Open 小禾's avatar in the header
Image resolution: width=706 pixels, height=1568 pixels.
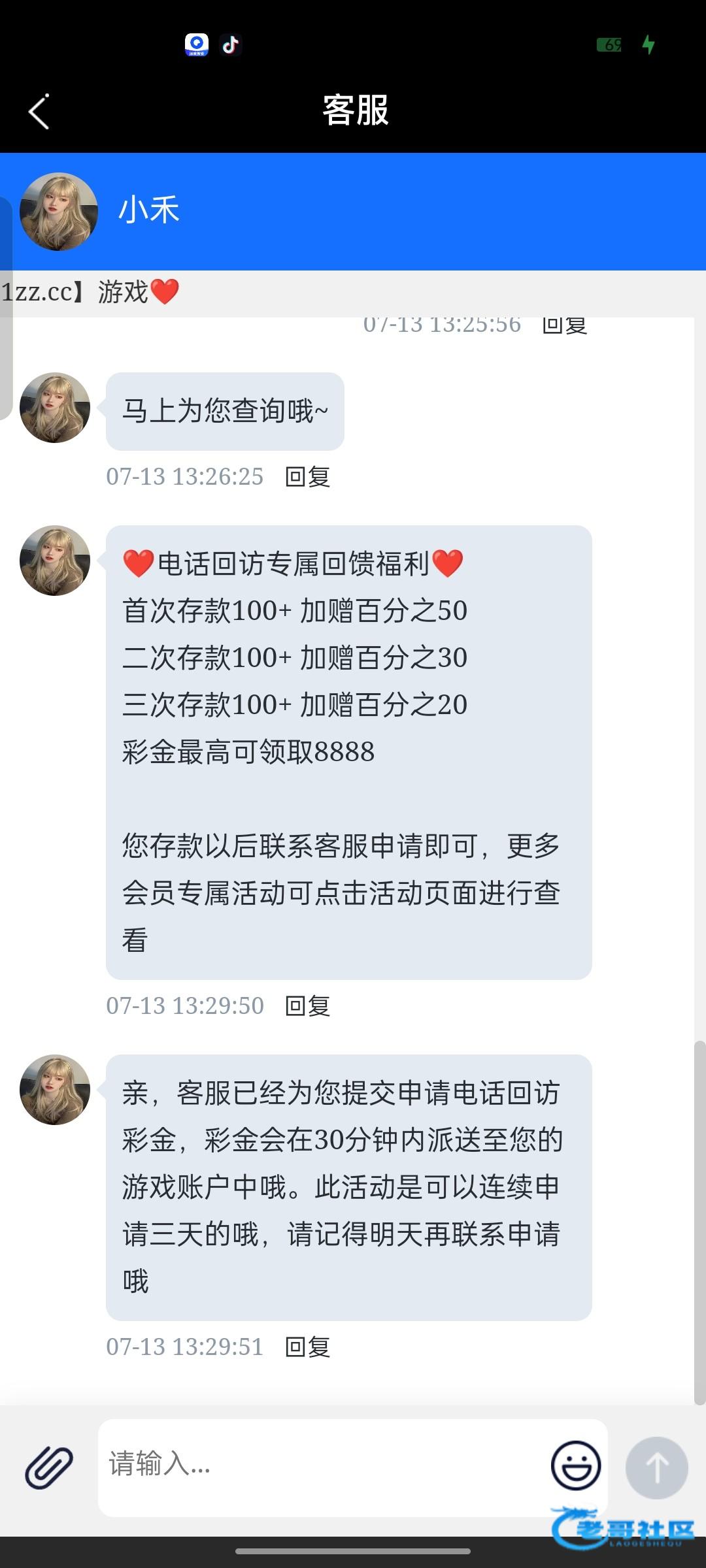(x=59, y=212)
